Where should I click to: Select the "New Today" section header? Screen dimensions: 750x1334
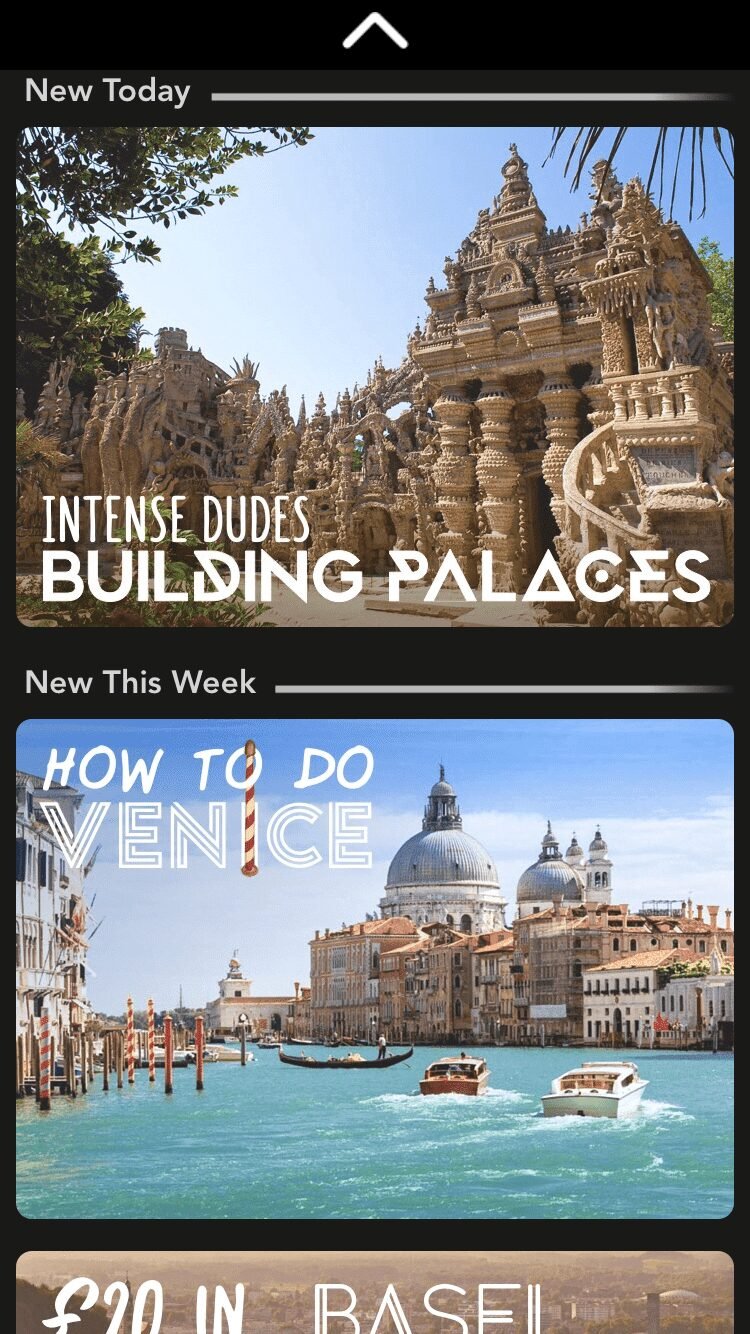106,91
